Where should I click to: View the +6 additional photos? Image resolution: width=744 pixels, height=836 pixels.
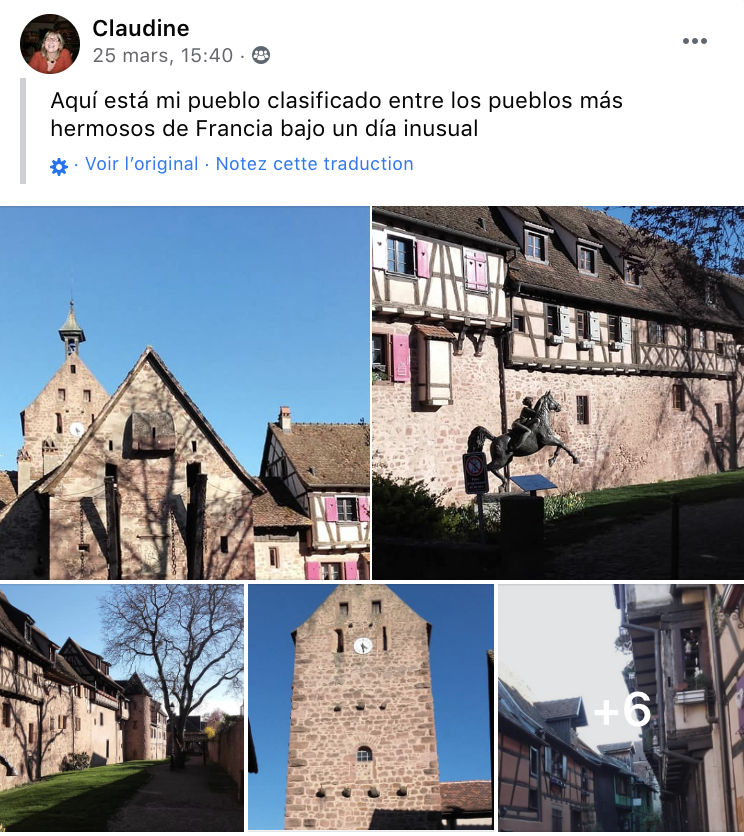coord(621,708)
